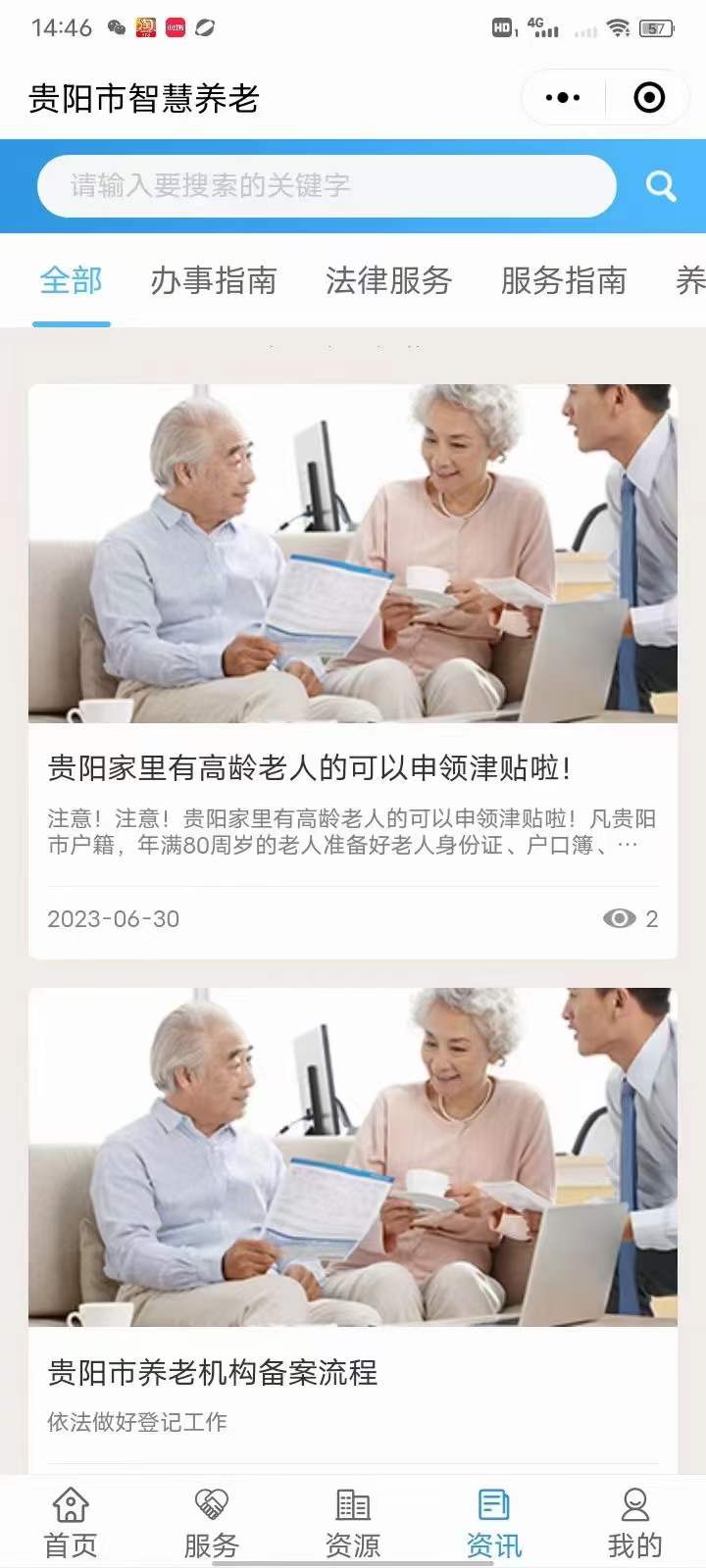Switch to the 服务指南 tab

click(x=564, y=281)
